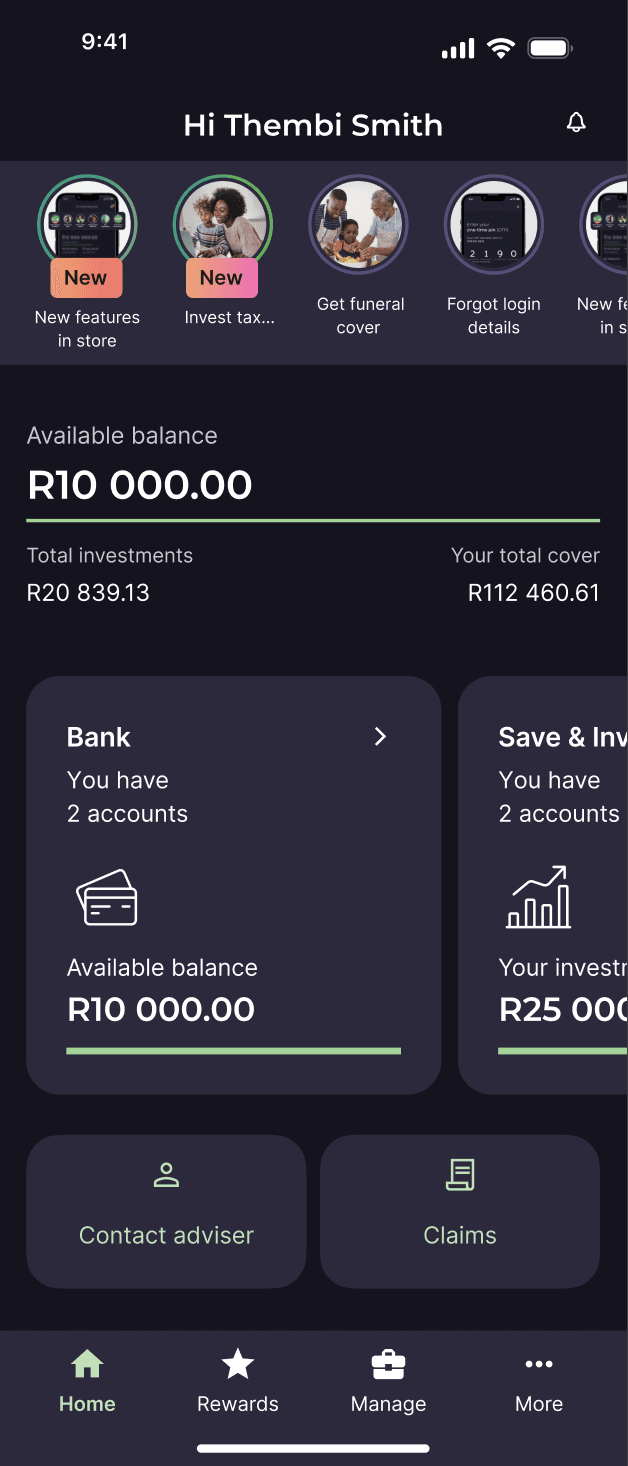Open the Bank accounts card
The height and width of the screenshot is (1466, 628).
click(233, 884)
